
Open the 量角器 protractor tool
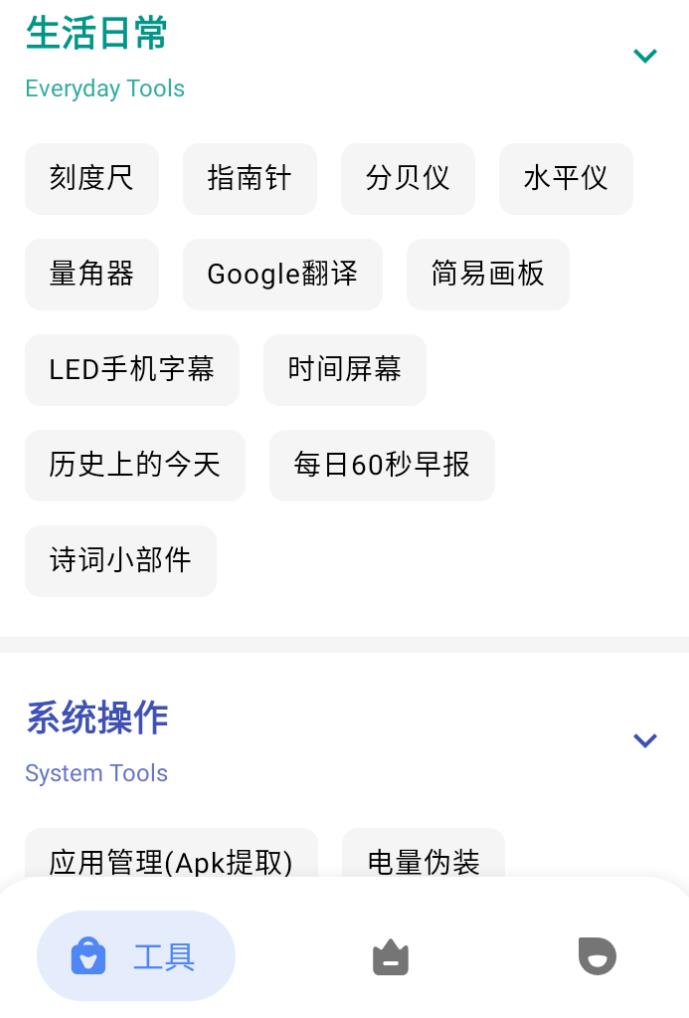(91, 274)
